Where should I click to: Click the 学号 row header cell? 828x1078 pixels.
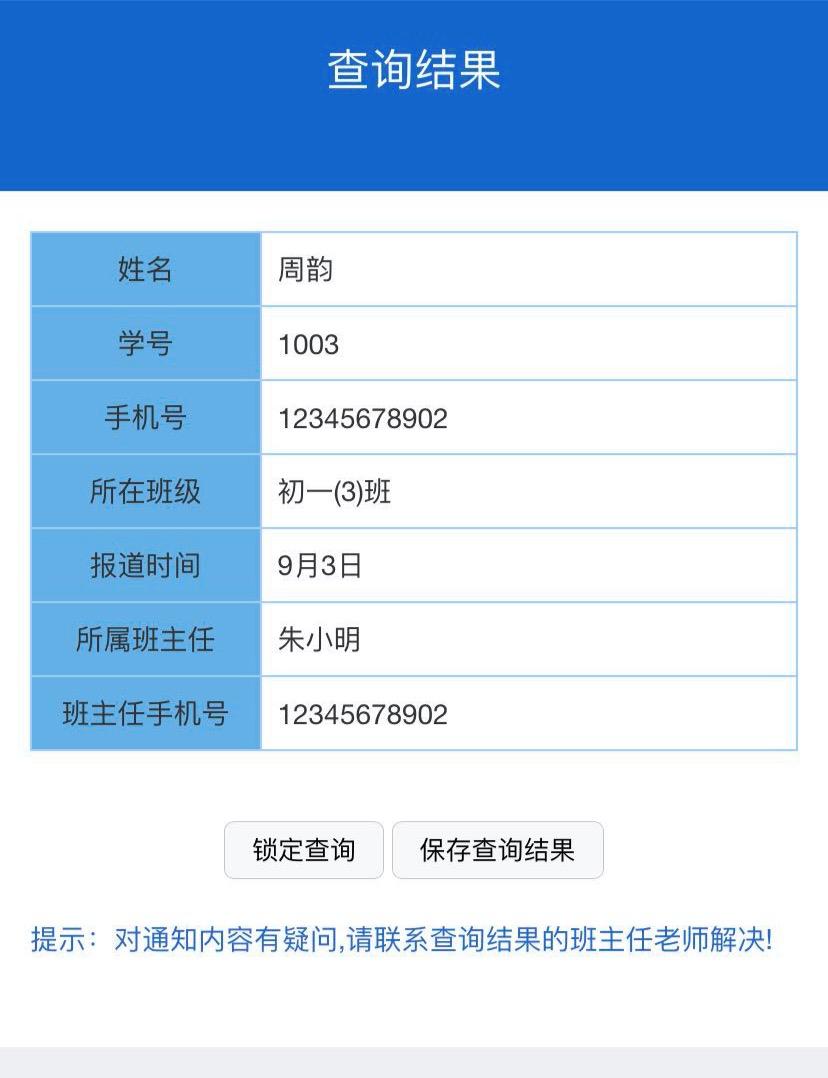tap(145, 342)
